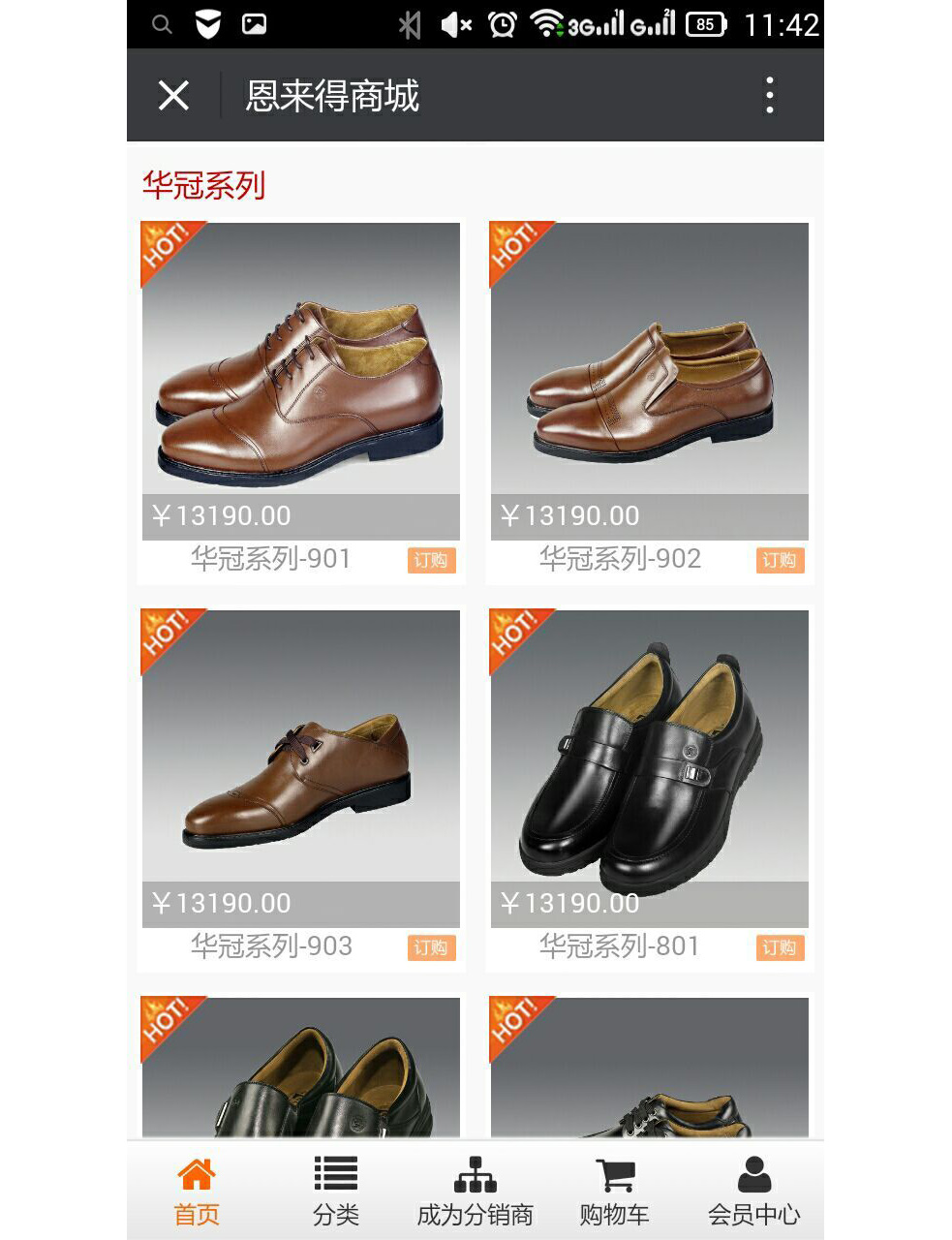
Task: View the 华冠系列-801 black shoes
Action: pos(649,756)
